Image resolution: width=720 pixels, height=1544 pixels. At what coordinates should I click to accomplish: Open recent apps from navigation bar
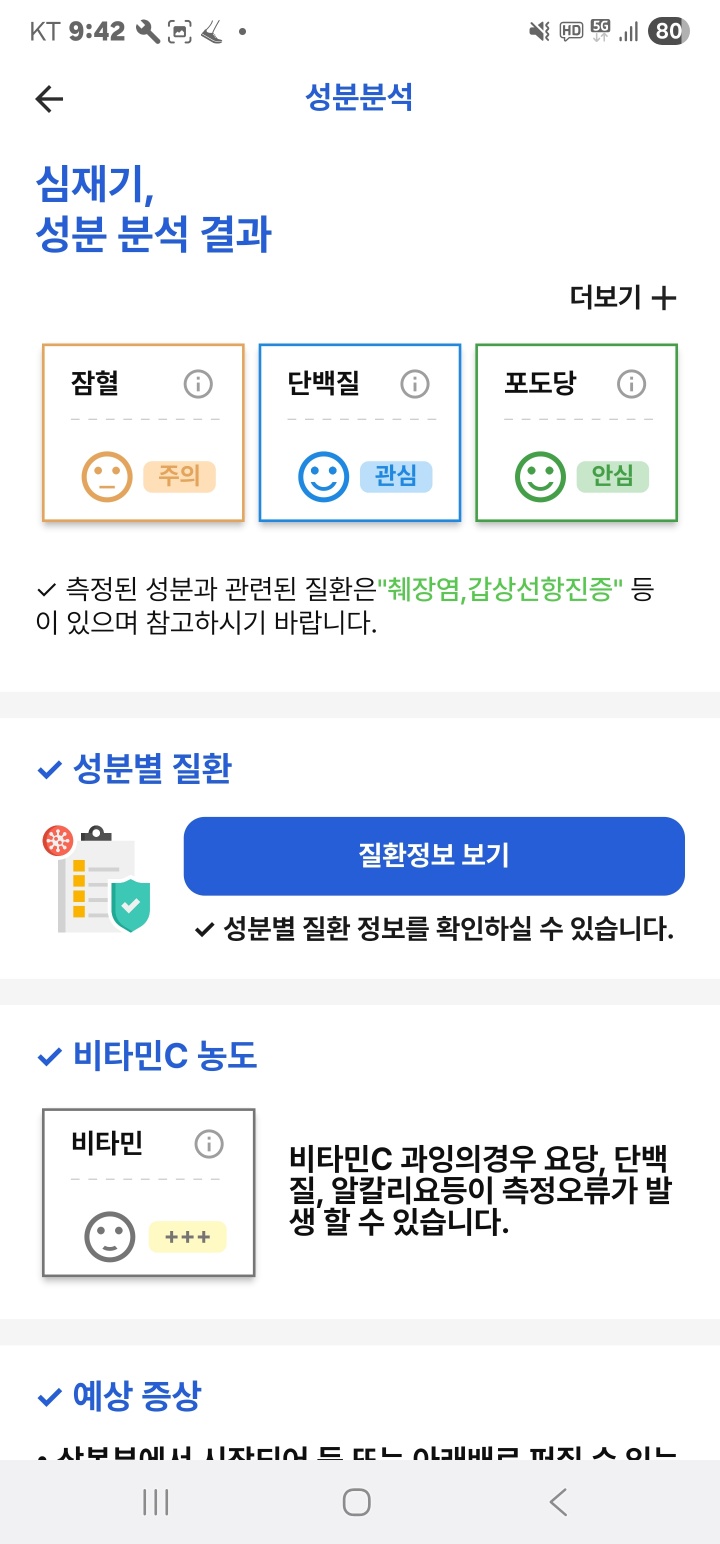pos(155,1502)
